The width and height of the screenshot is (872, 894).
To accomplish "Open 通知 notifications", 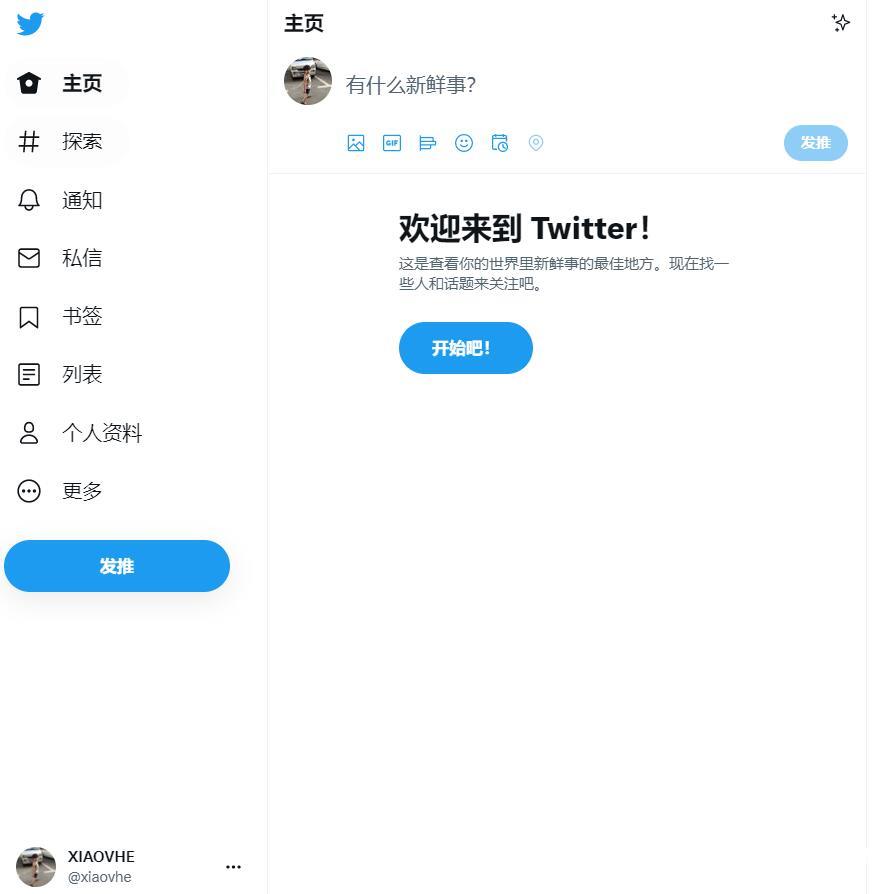I will point(62,200).
